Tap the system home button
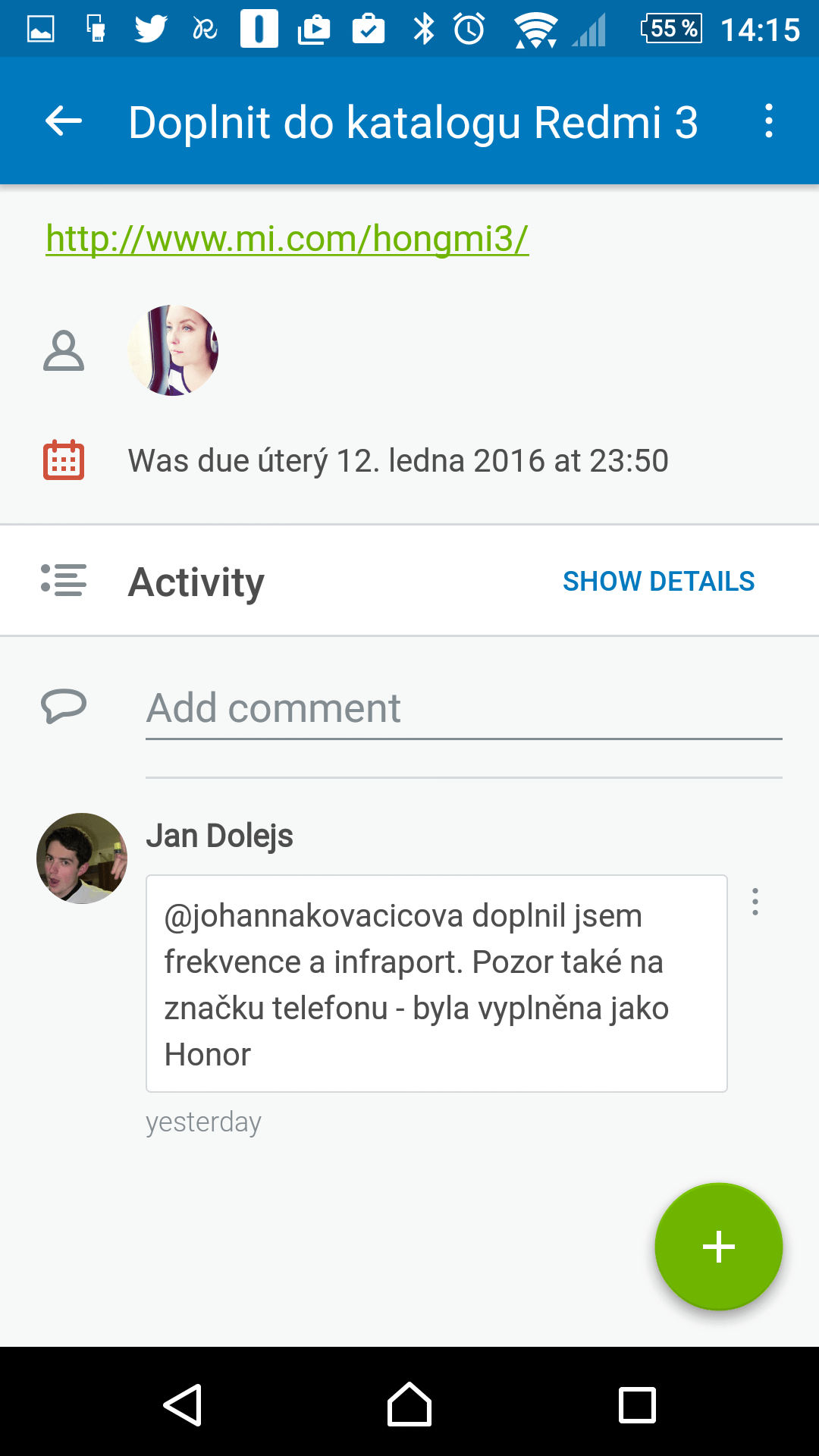 409,1405
